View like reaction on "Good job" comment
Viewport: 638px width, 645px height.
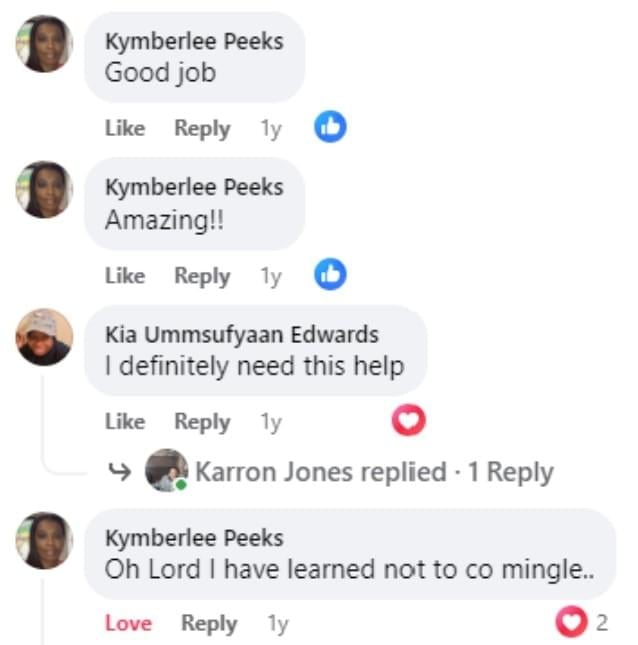coord(330,128)
